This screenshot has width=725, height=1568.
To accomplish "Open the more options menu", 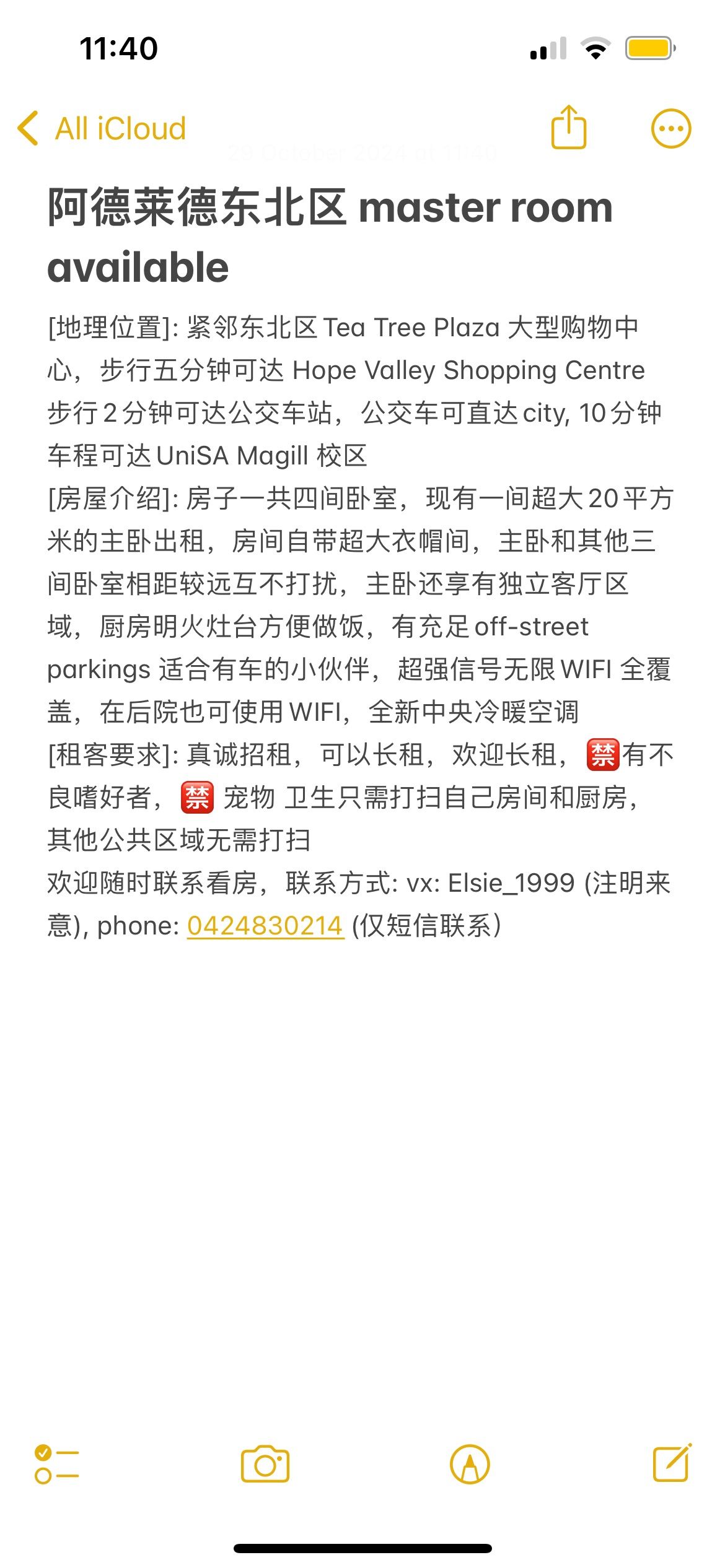I will tap(670, 129).
